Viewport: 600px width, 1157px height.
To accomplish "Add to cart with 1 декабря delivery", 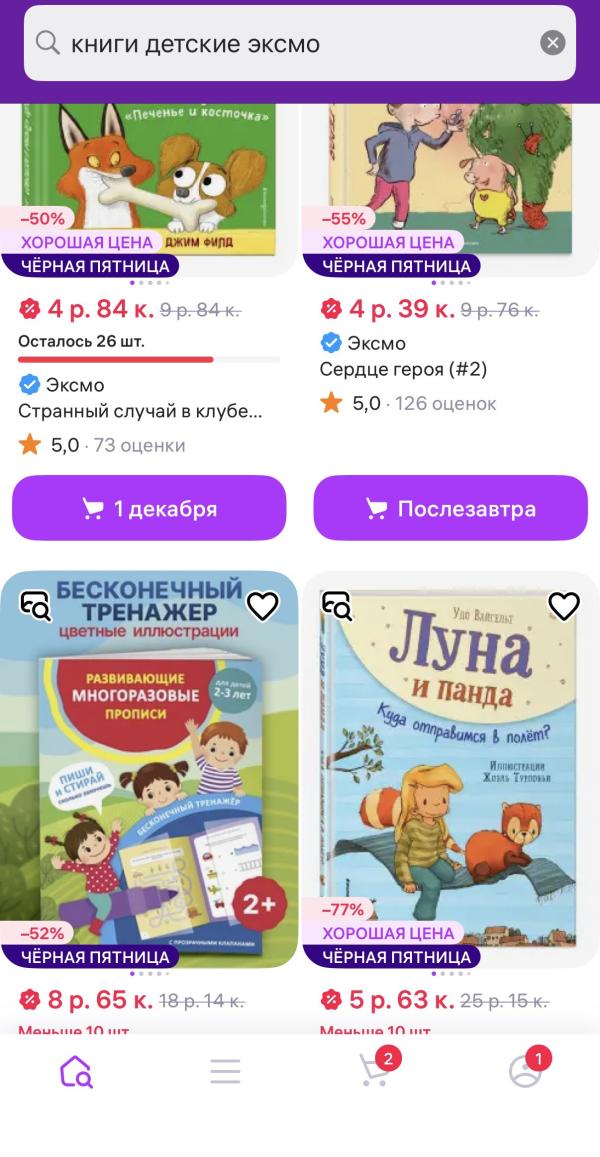I will click(149, 508).
